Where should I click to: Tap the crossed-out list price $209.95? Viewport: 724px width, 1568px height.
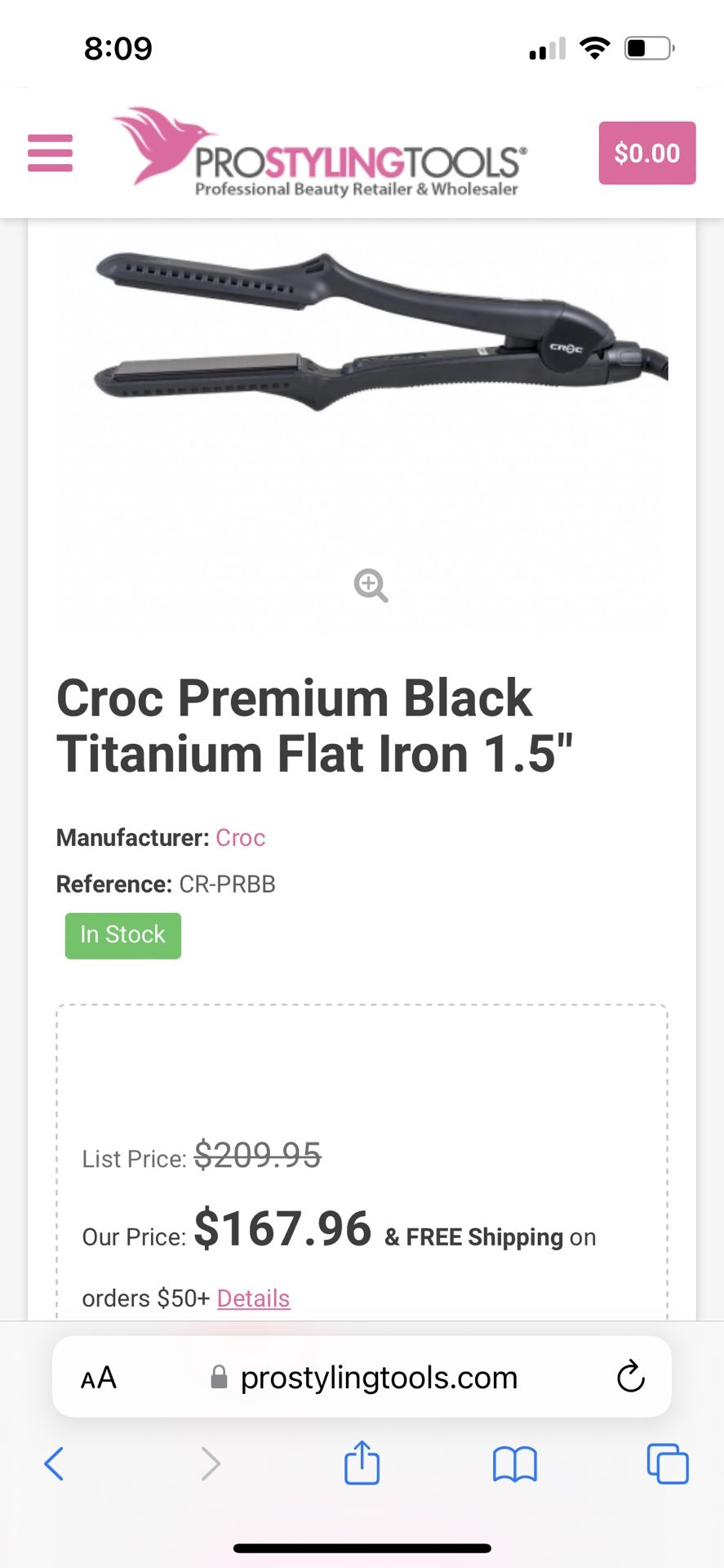pos(259,1156)
